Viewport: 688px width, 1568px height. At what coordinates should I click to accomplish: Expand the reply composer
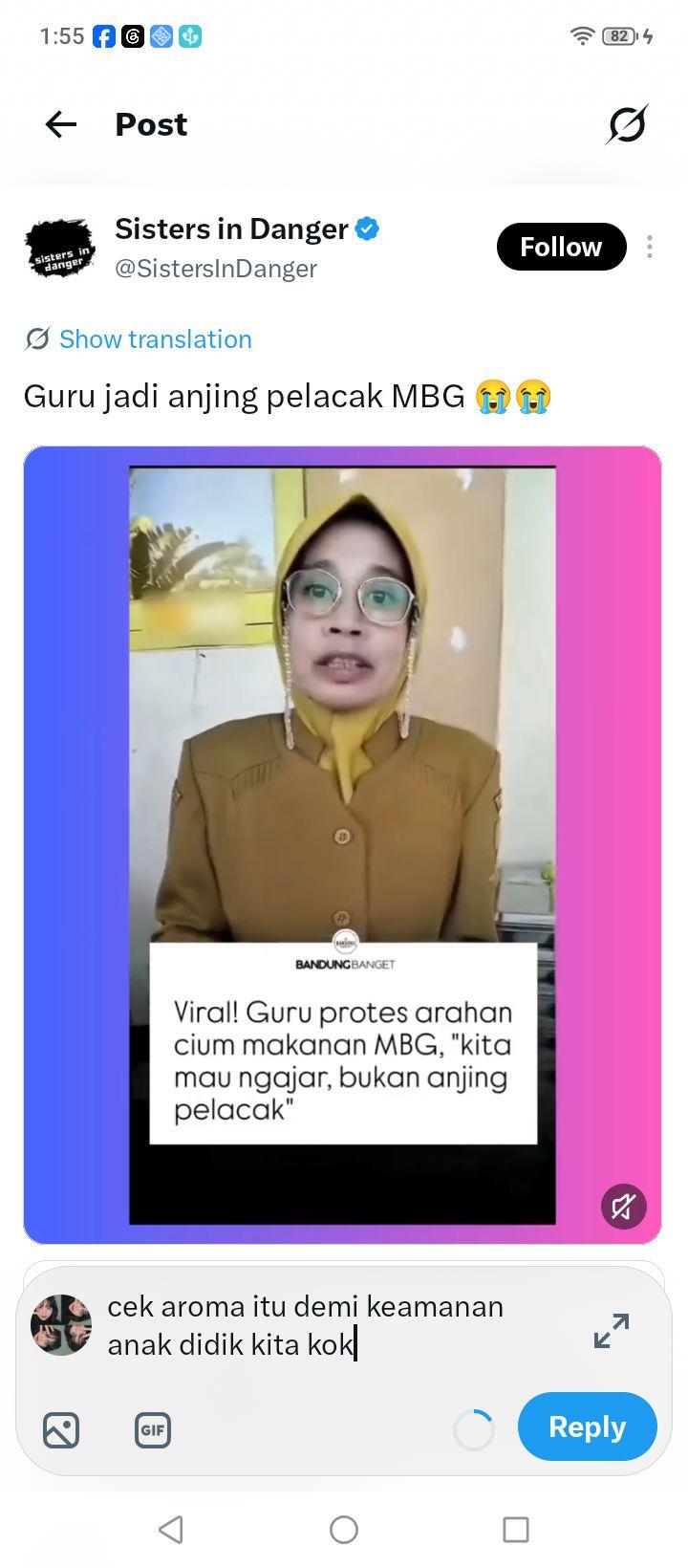click(612, 1330)
